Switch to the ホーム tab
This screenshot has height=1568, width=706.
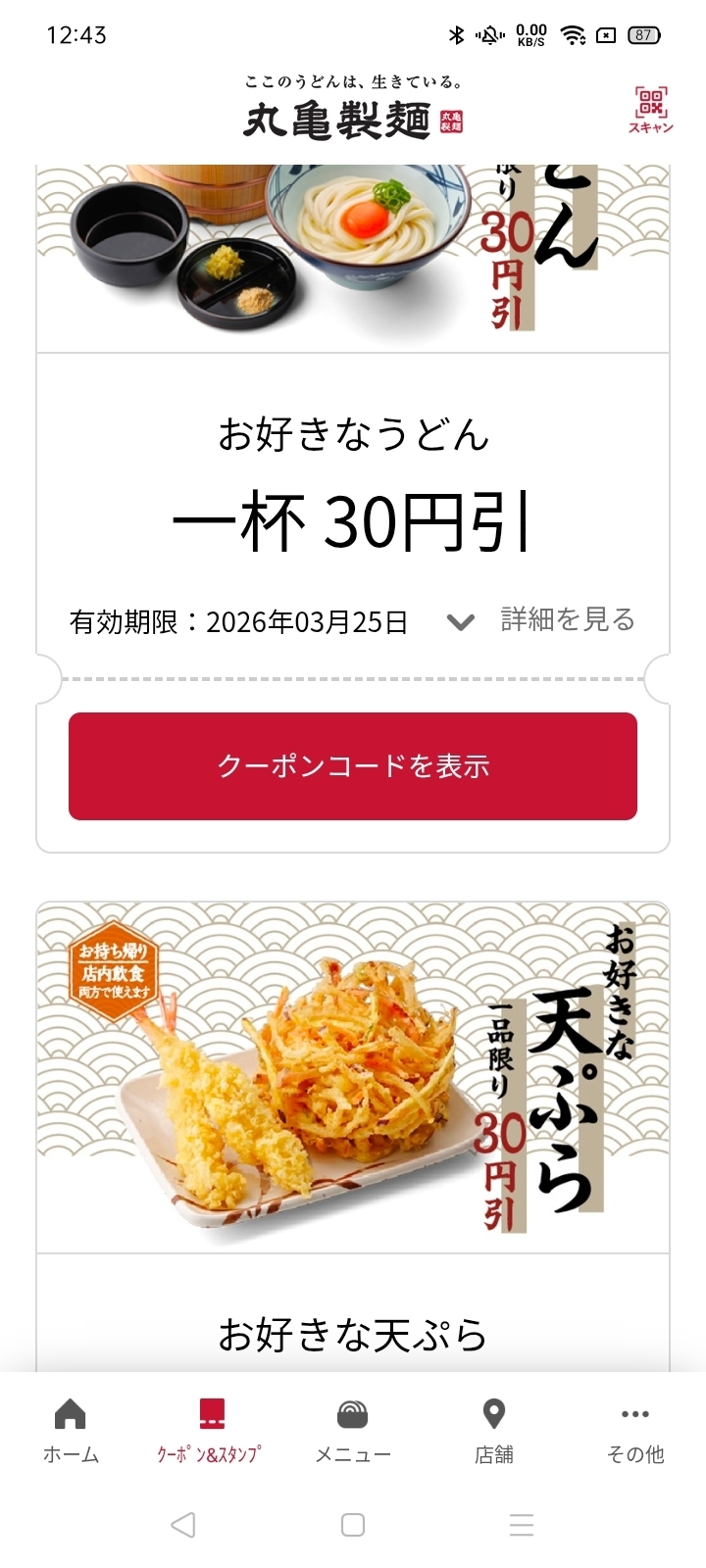pos(71,1431)
